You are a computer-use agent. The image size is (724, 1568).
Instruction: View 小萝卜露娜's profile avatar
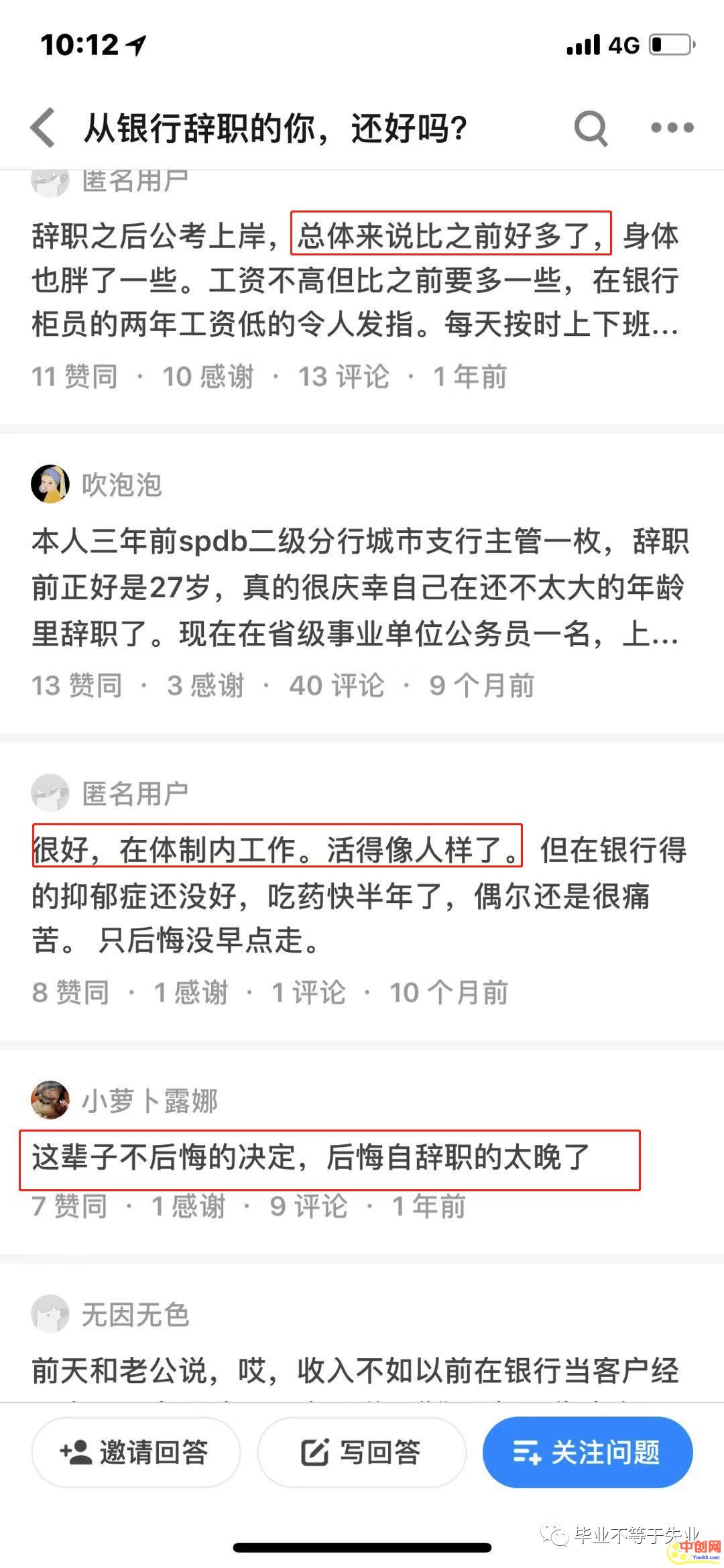click(x=50, y=1100)
